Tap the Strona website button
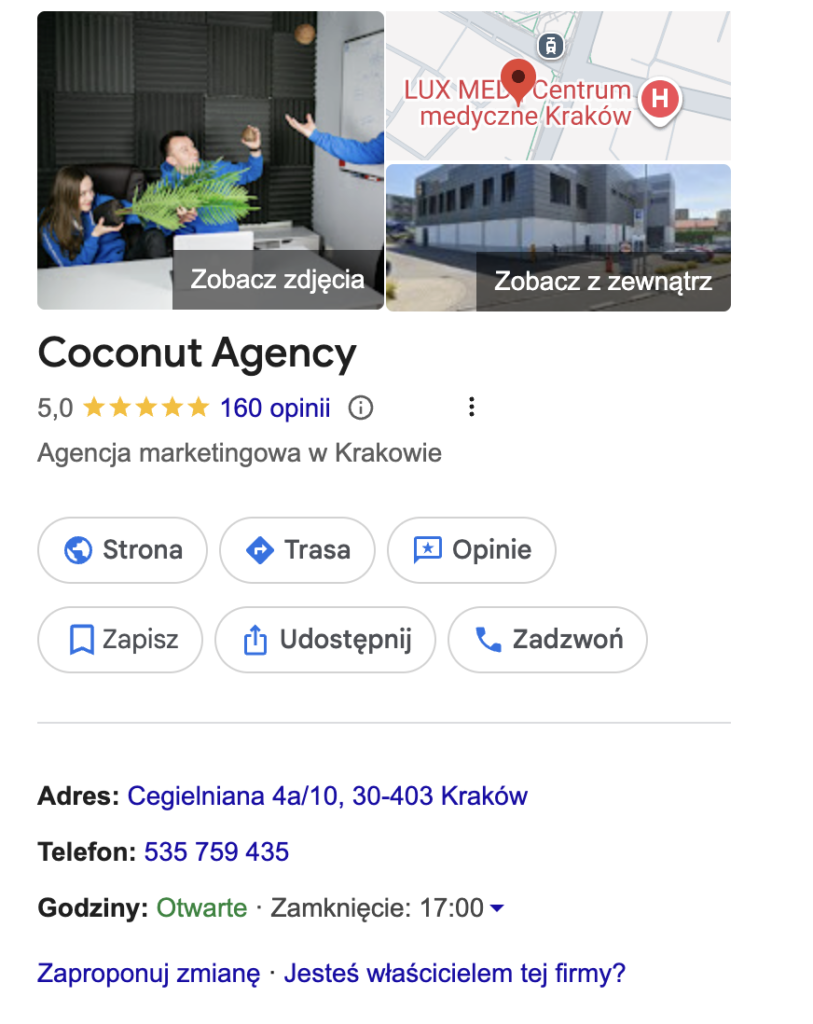813x1024 pixels. coord(122,550)
